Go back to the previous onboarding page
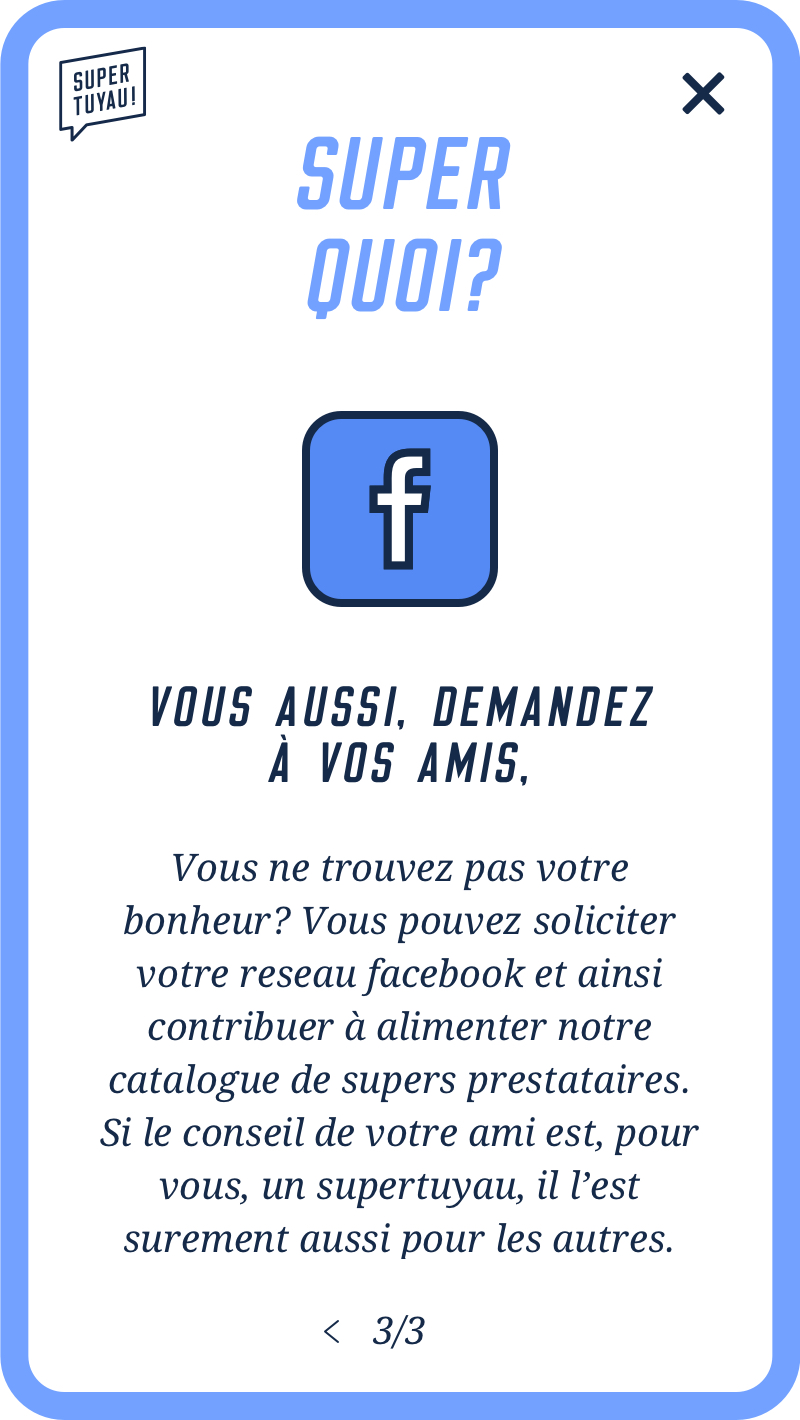The height and width of the screenshot is (1420, 800). (x=332, y=1332)
